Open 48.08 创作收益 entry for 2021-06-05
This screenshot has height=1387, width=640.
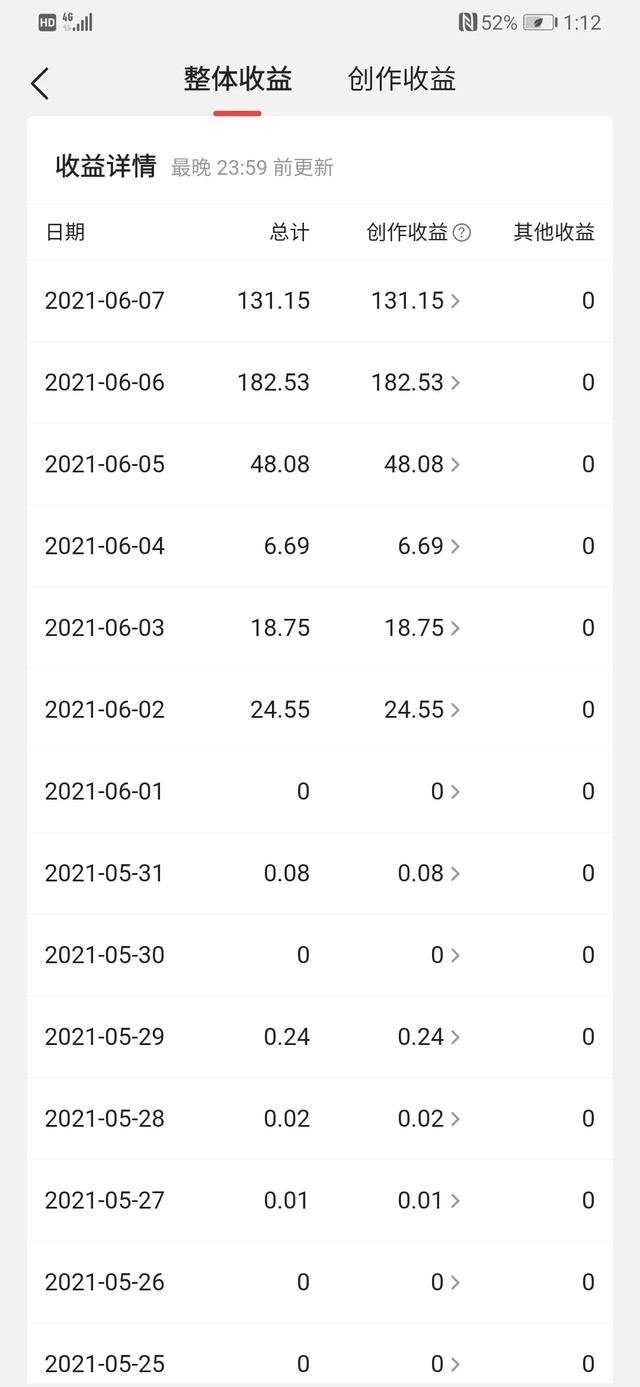(x=422, y=464)
